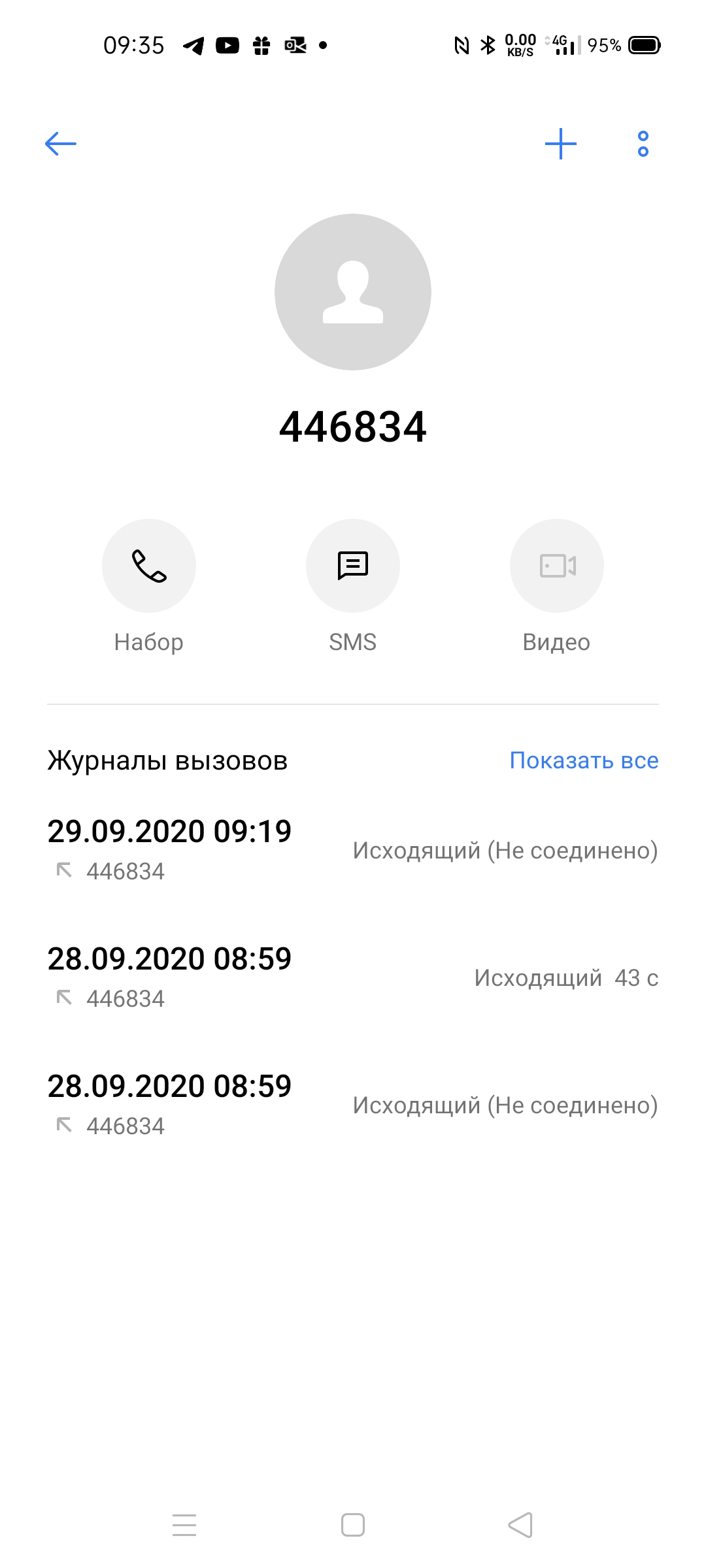Image resolution: width=706 pixels, height=1568 pixels.
Task: Go back using the top-left arrow
Action: click(x=61, y=144)
